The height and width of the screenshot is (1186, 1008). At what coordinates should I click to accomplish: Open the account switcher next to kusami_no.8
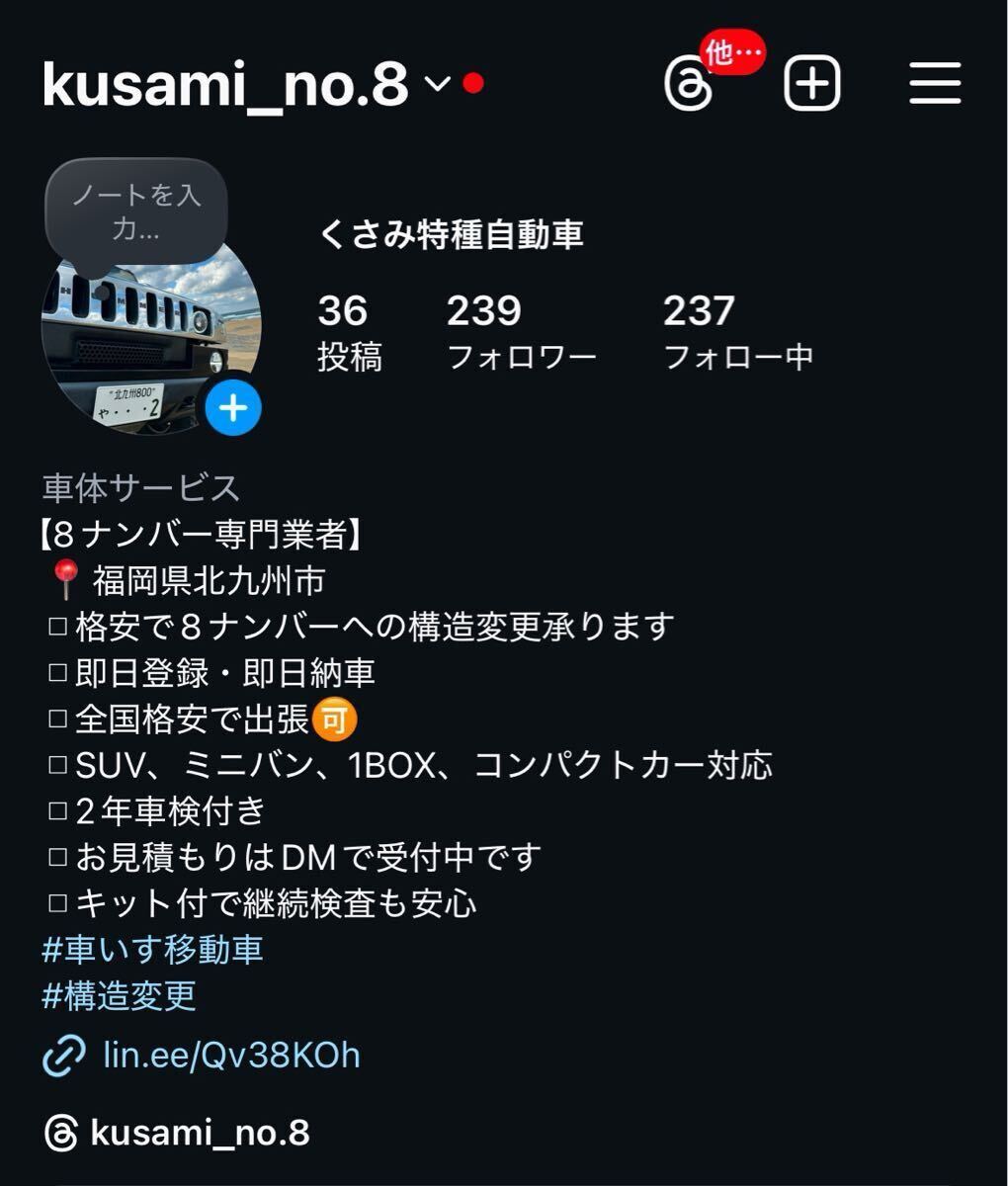[x=437, y=84]
